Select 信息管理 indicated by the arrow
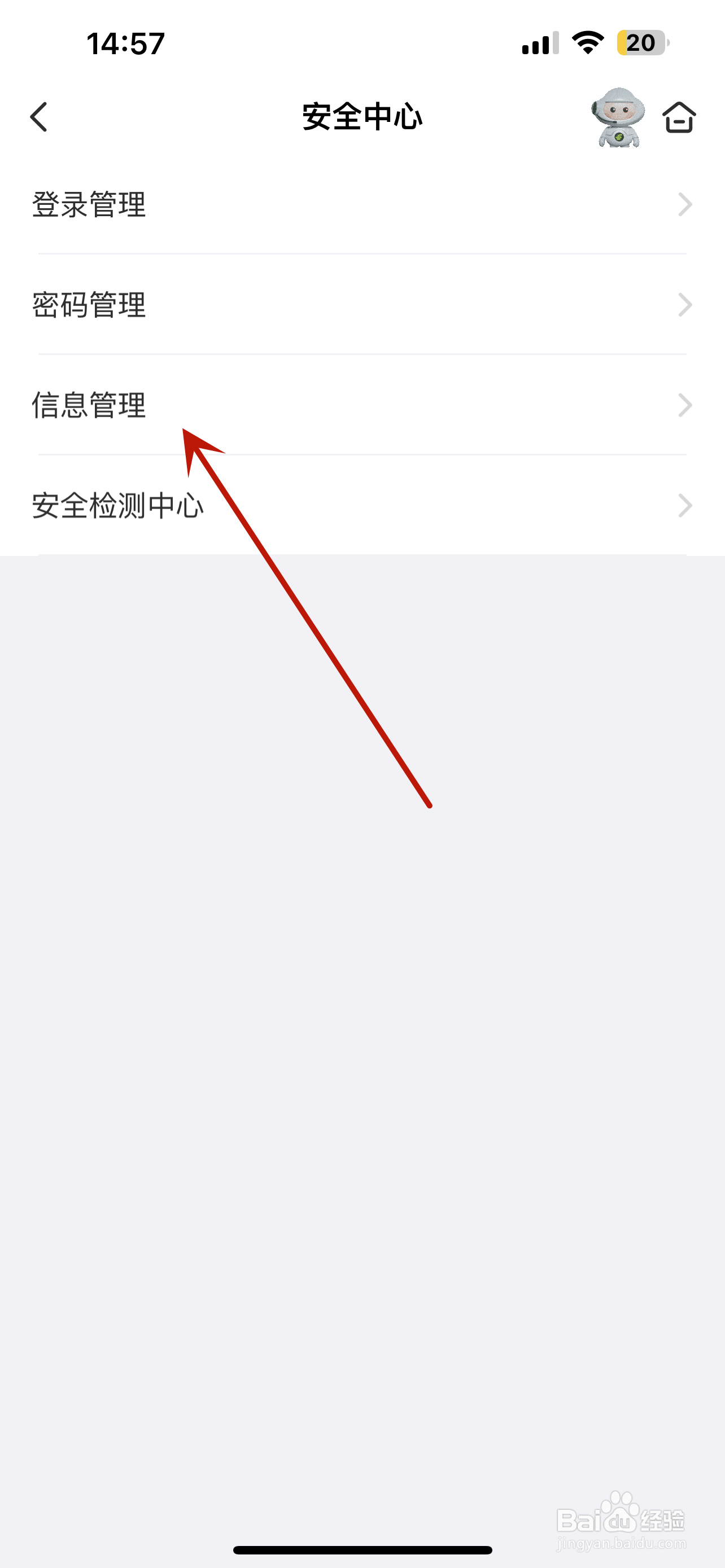This screenshot has width=725, height=1568. [x=89, y=405]
